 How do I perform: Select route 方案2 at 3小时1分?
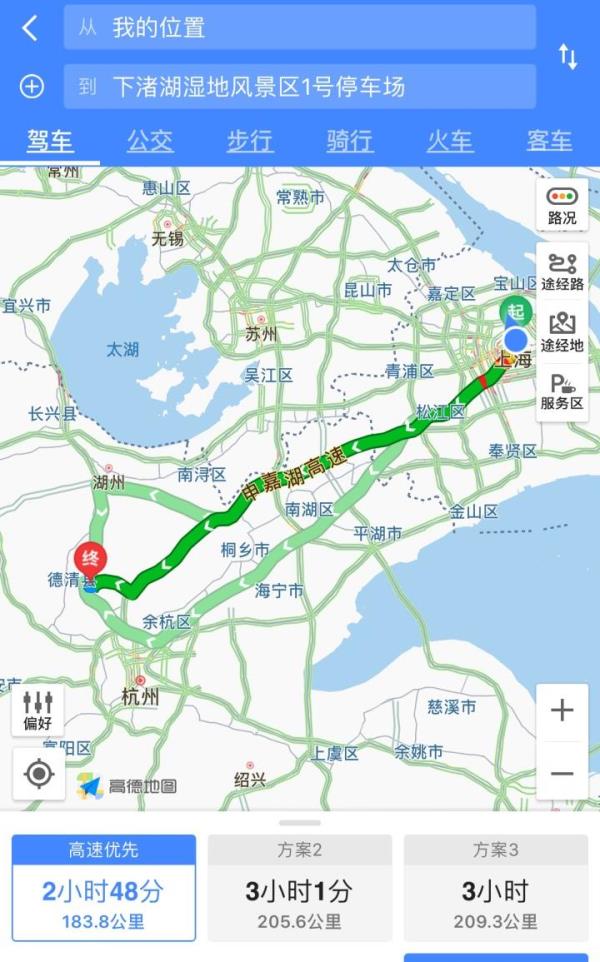pyautogui.click(x=299, y=888)
